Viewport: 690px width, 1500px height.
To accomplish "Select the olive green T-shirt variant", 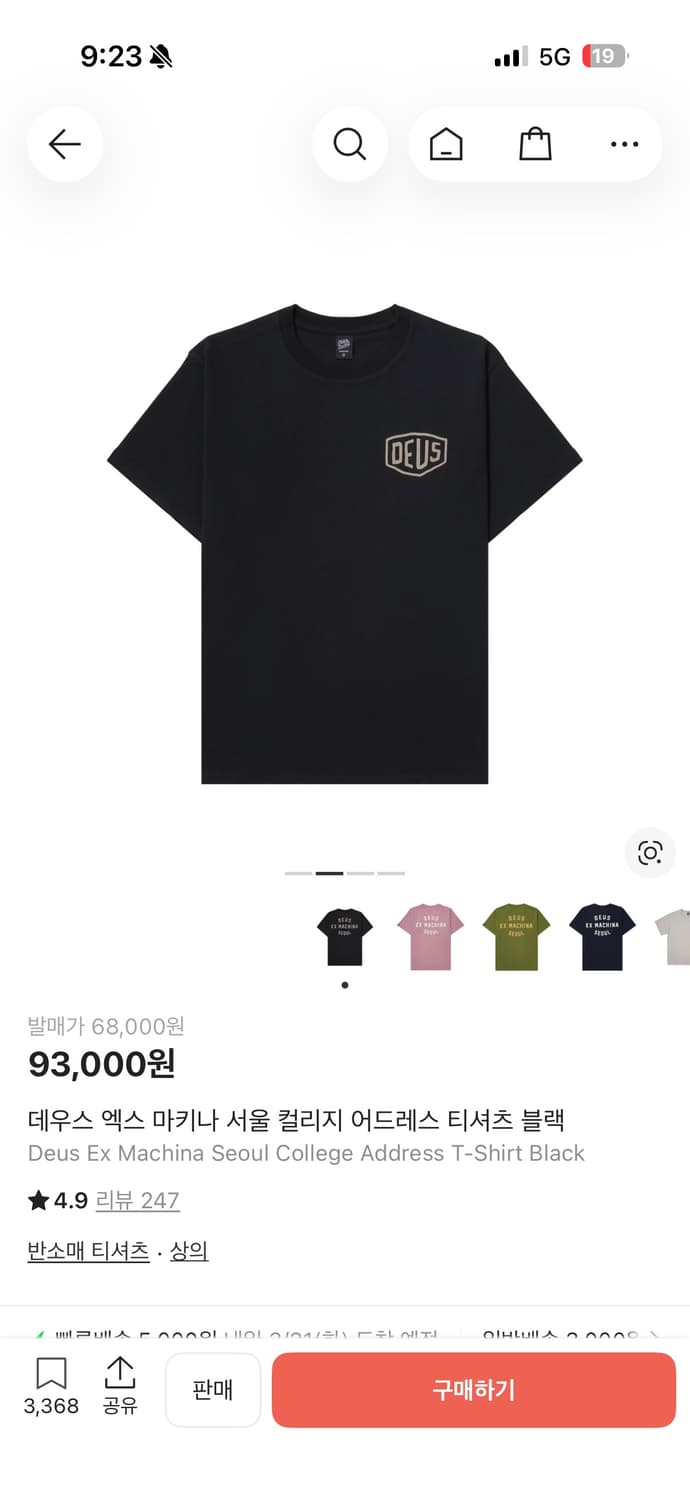I will point(516,936).
